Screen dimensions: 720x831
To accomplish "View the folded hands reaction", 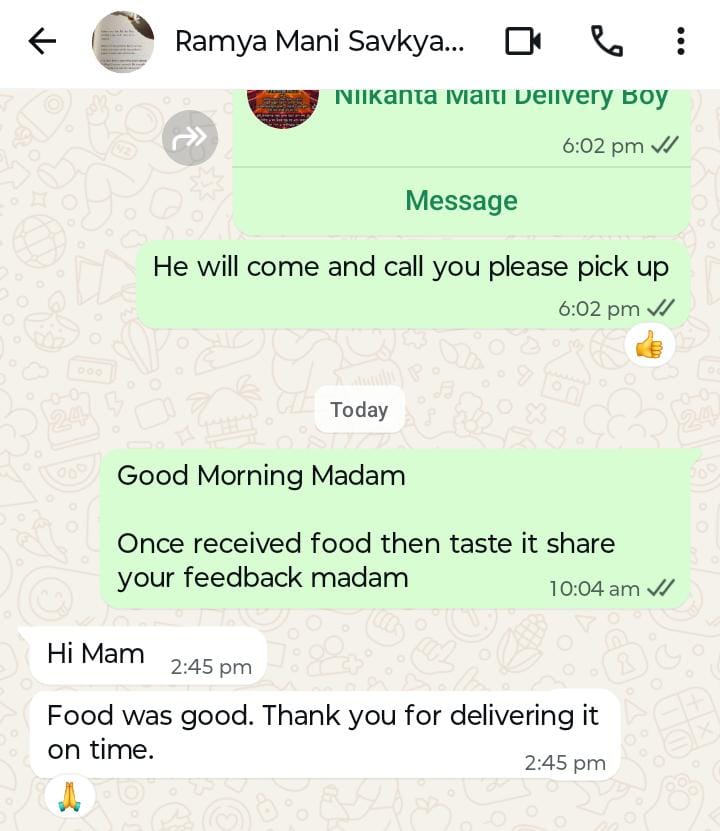I will click(x=69, y=797).
